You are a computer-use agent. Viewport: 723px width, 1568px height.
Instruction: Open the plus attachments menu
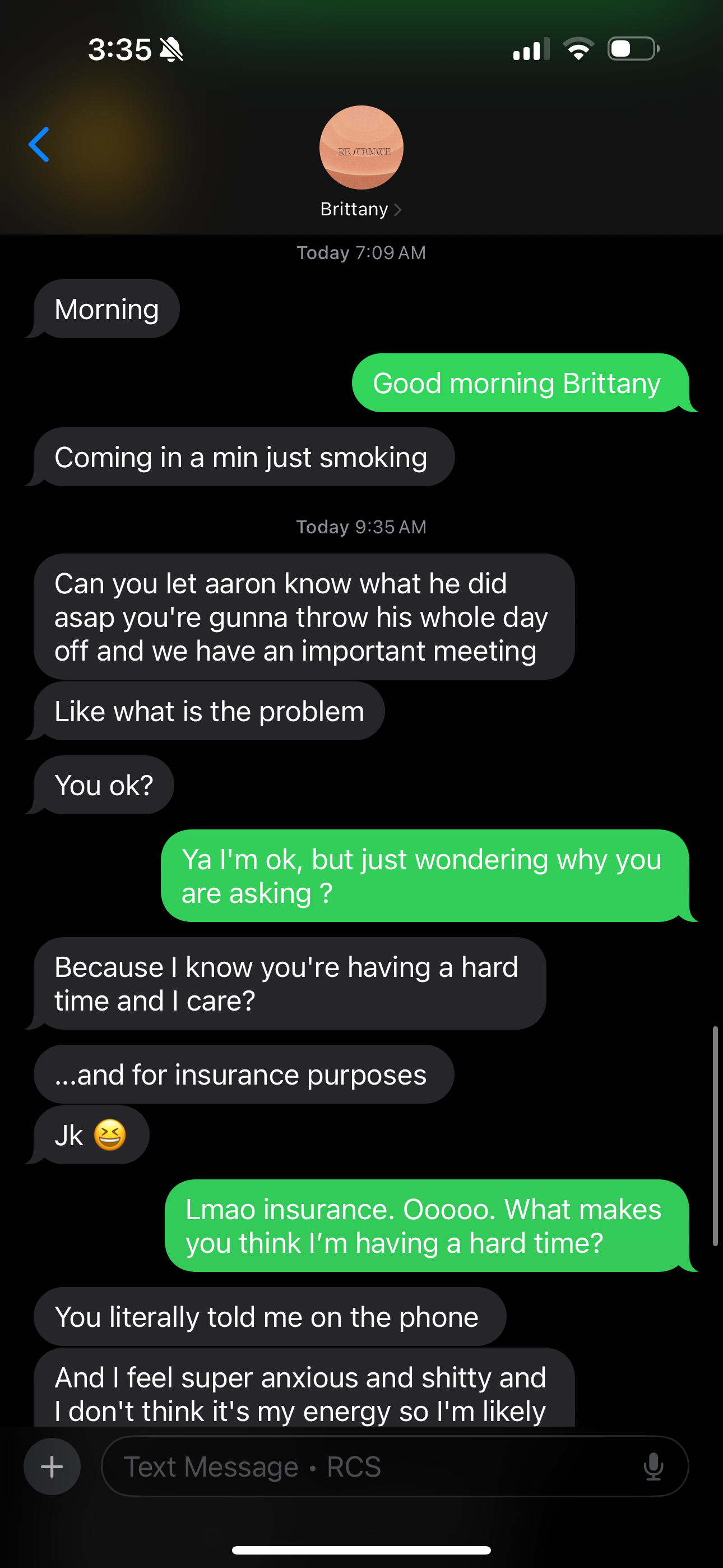tap(52, 1466)
